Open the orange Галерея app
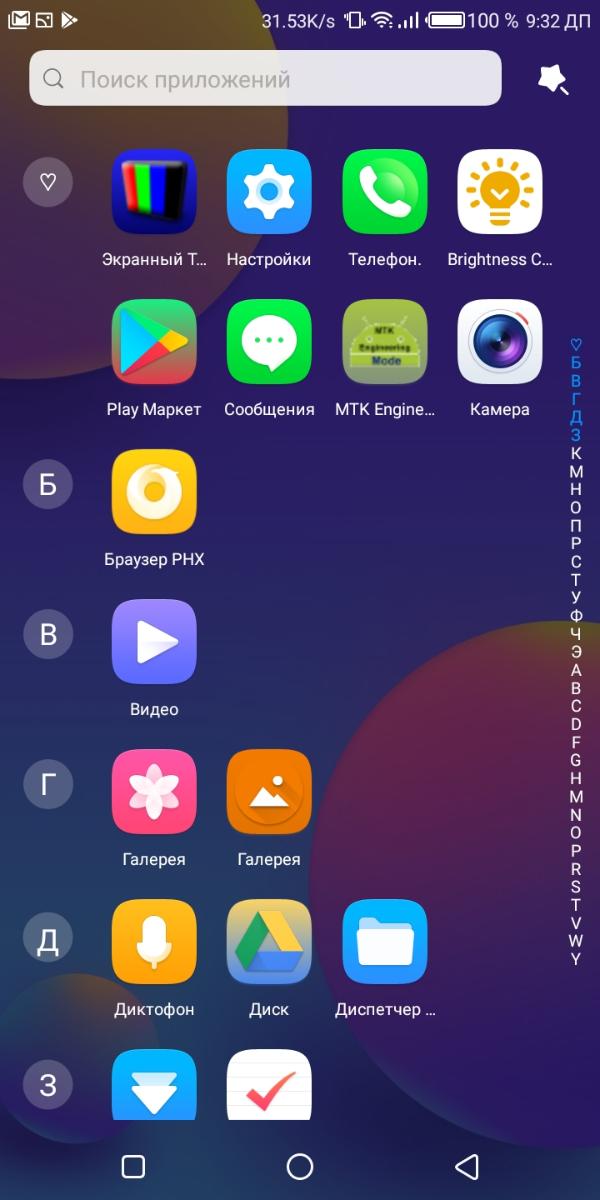 pos(269,792)
